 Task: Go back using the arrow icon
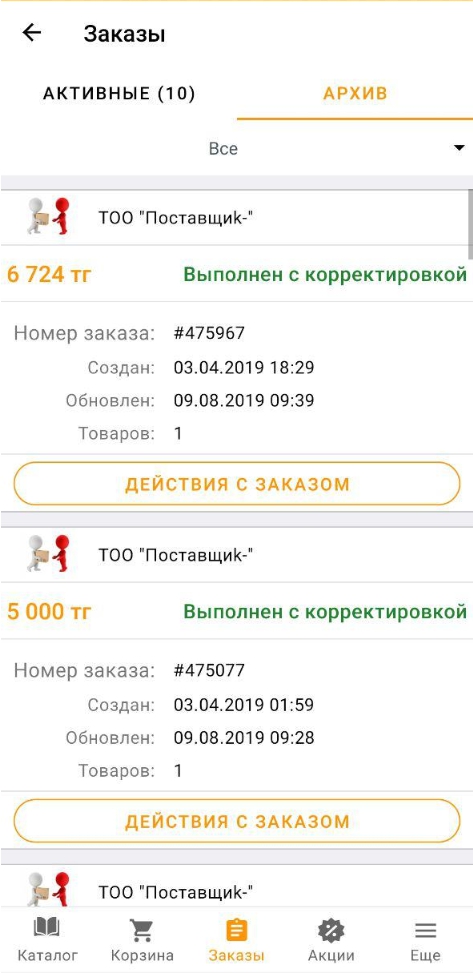click(x=31, y=33)
